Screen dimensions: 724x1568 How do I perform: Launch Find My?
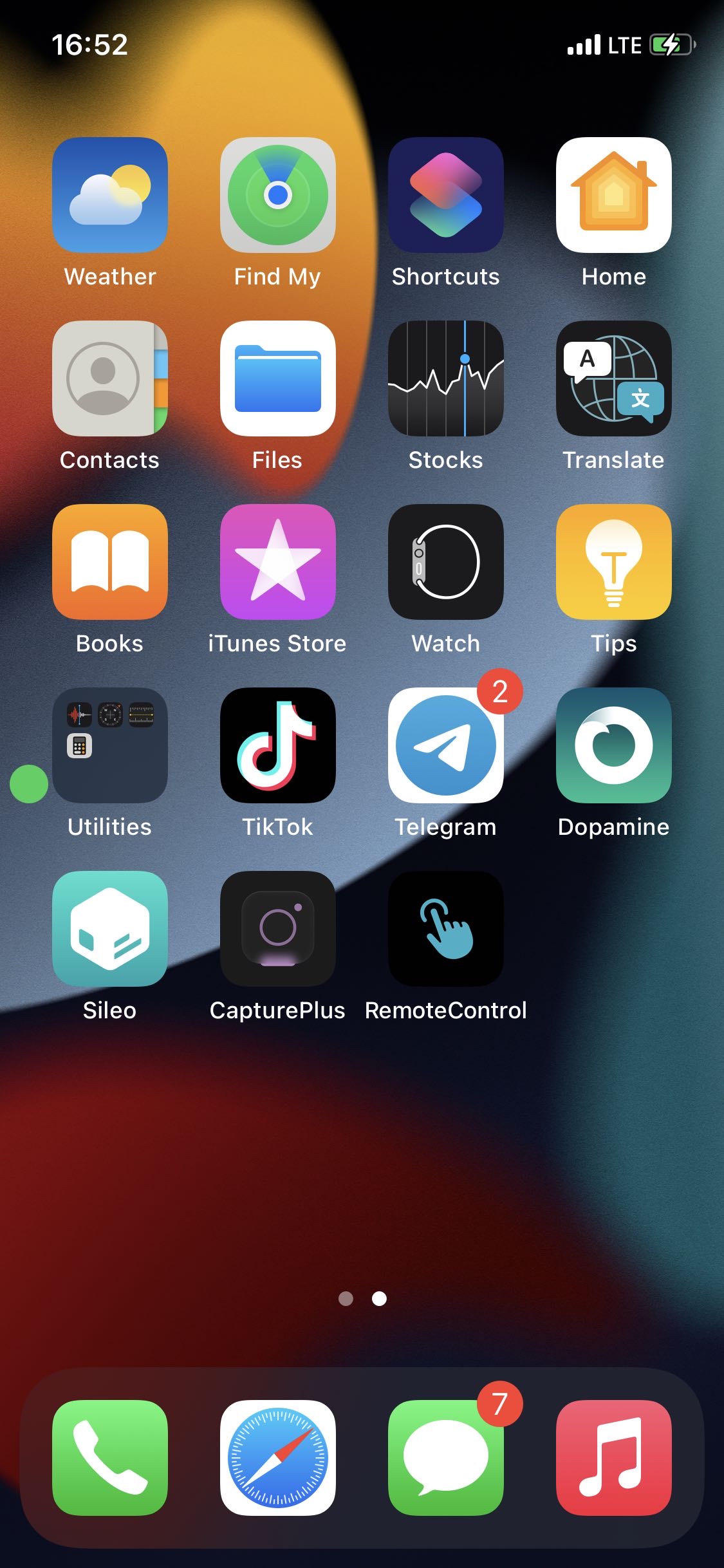pos(278,194)
